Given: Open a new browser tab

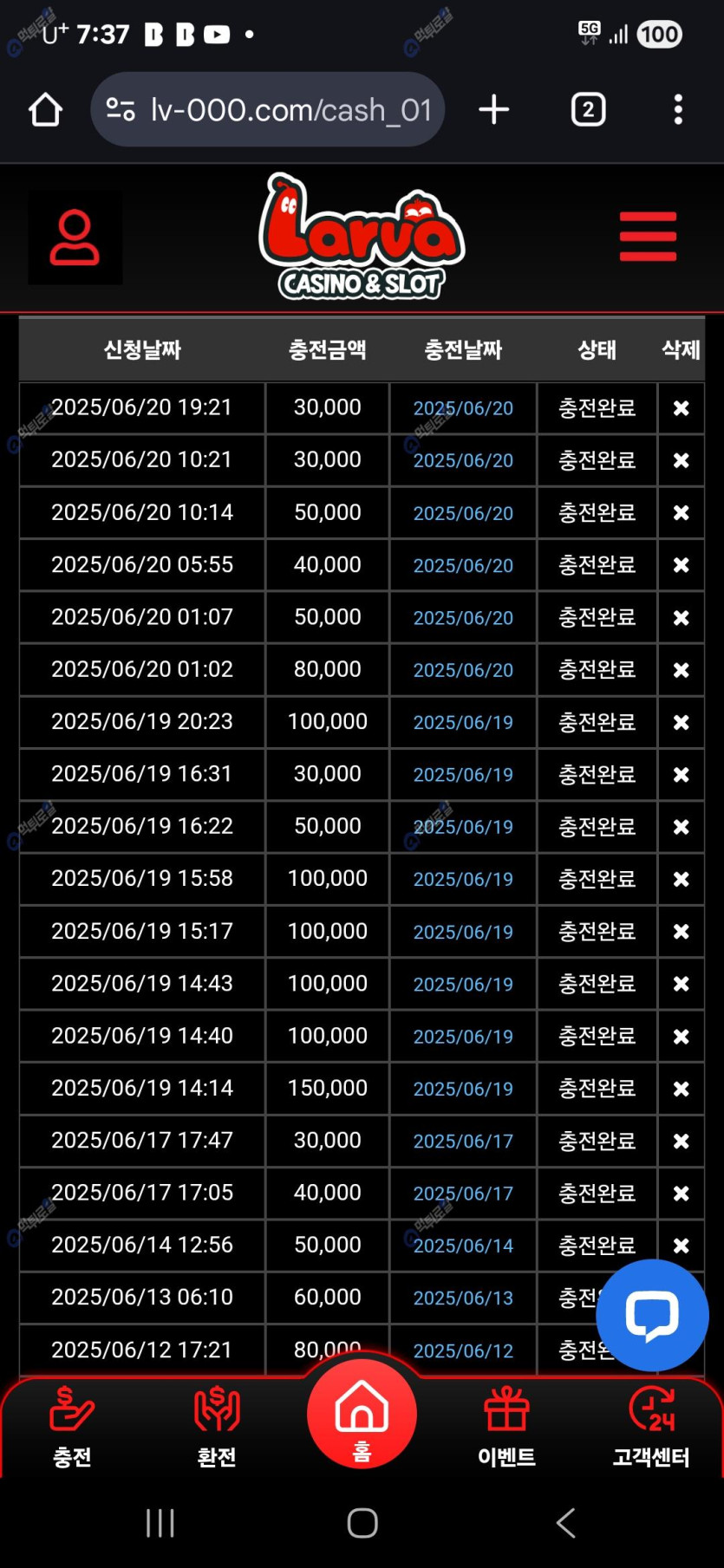Looking at the screenshot, I should click(494, 110).
